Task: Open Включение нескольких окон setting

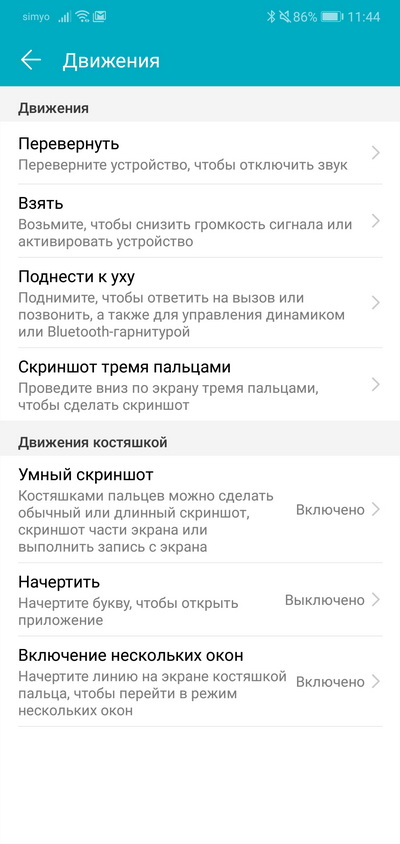Action: [x=200, y=681]
